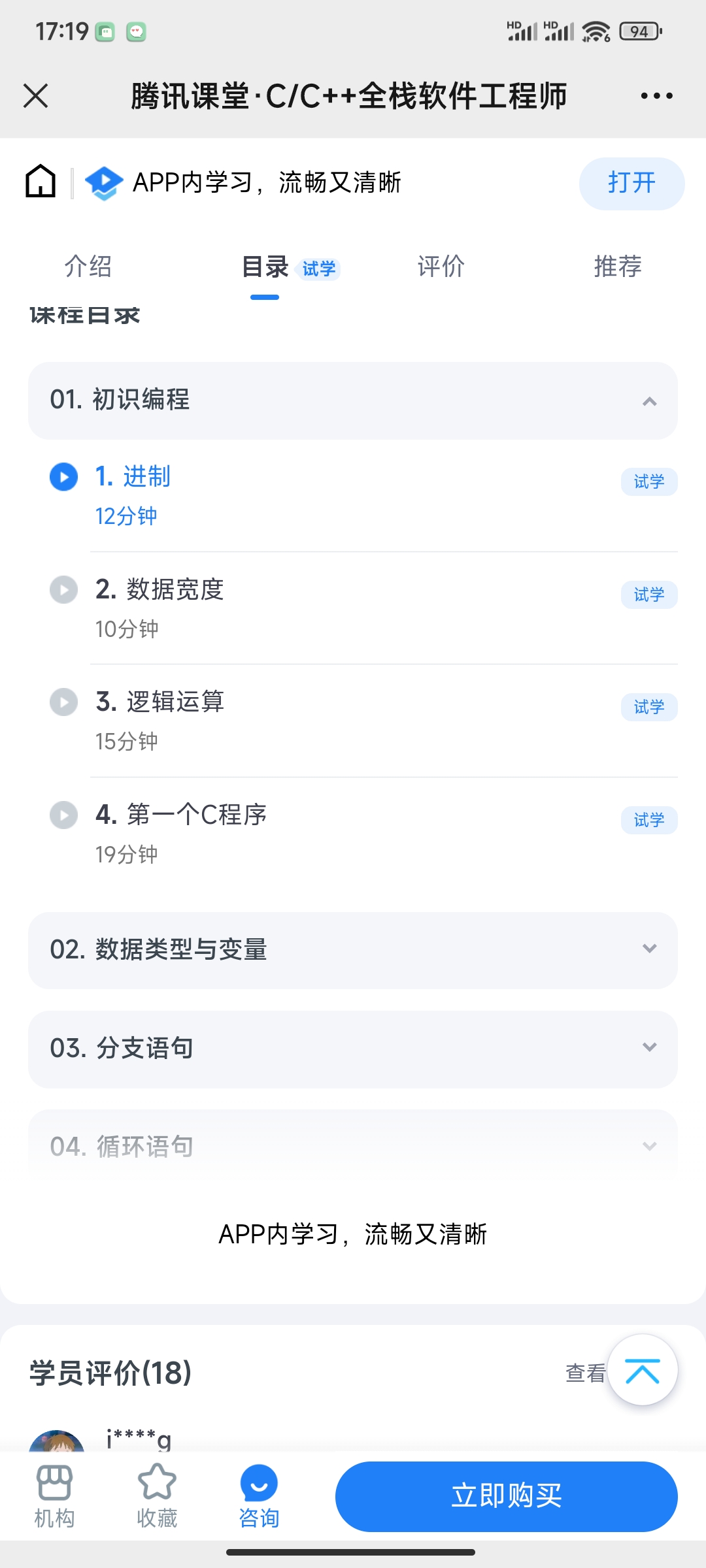Image resolution: width=706 pixels, height=1568 pixels.
Task: Open lesson 4. 第一个C程序
Action: click(x=181, y=815)
